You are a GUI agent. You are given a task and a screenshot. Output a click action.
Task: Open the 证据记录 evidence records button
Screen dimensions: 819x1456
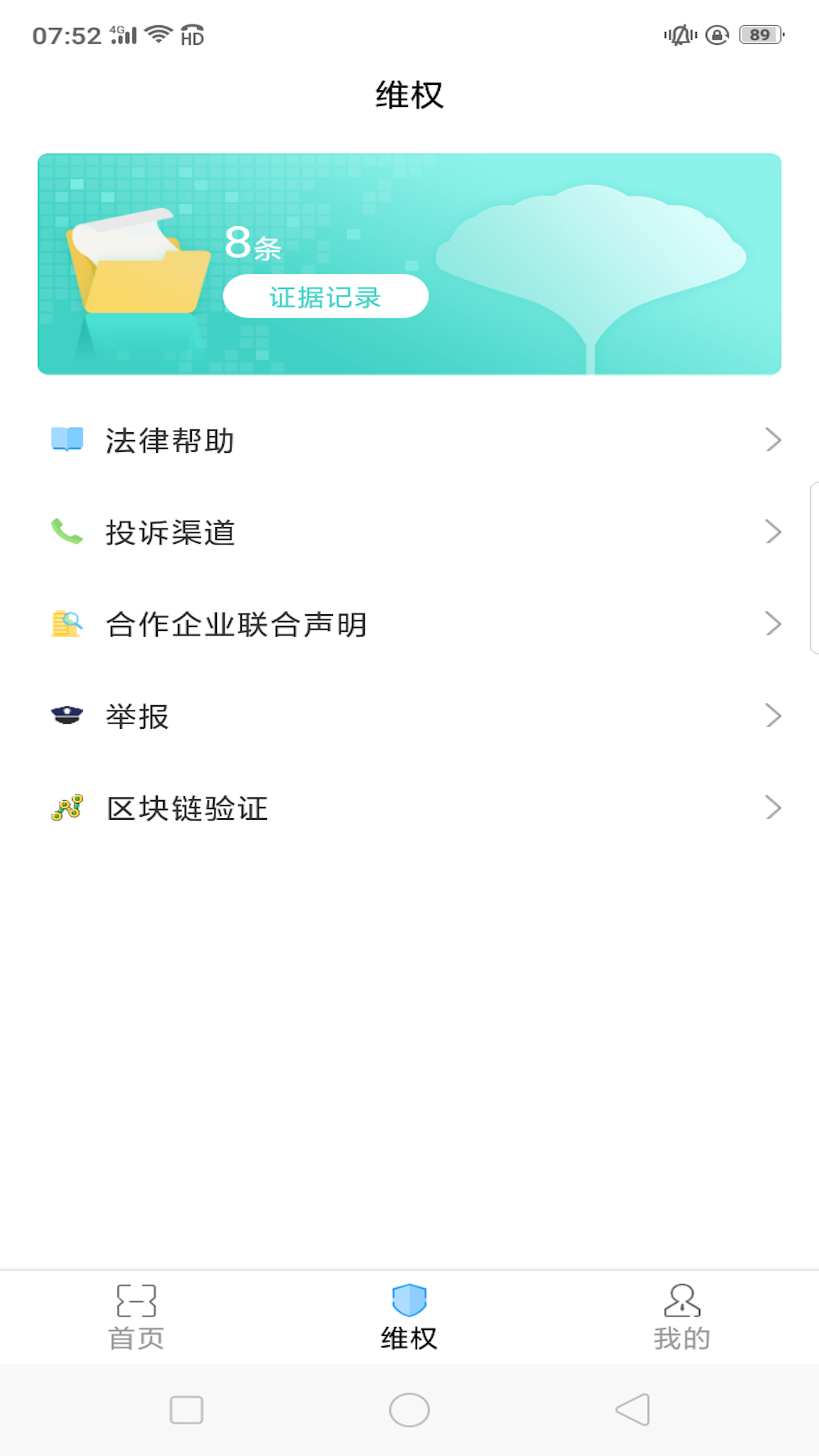tap(325, 297)
